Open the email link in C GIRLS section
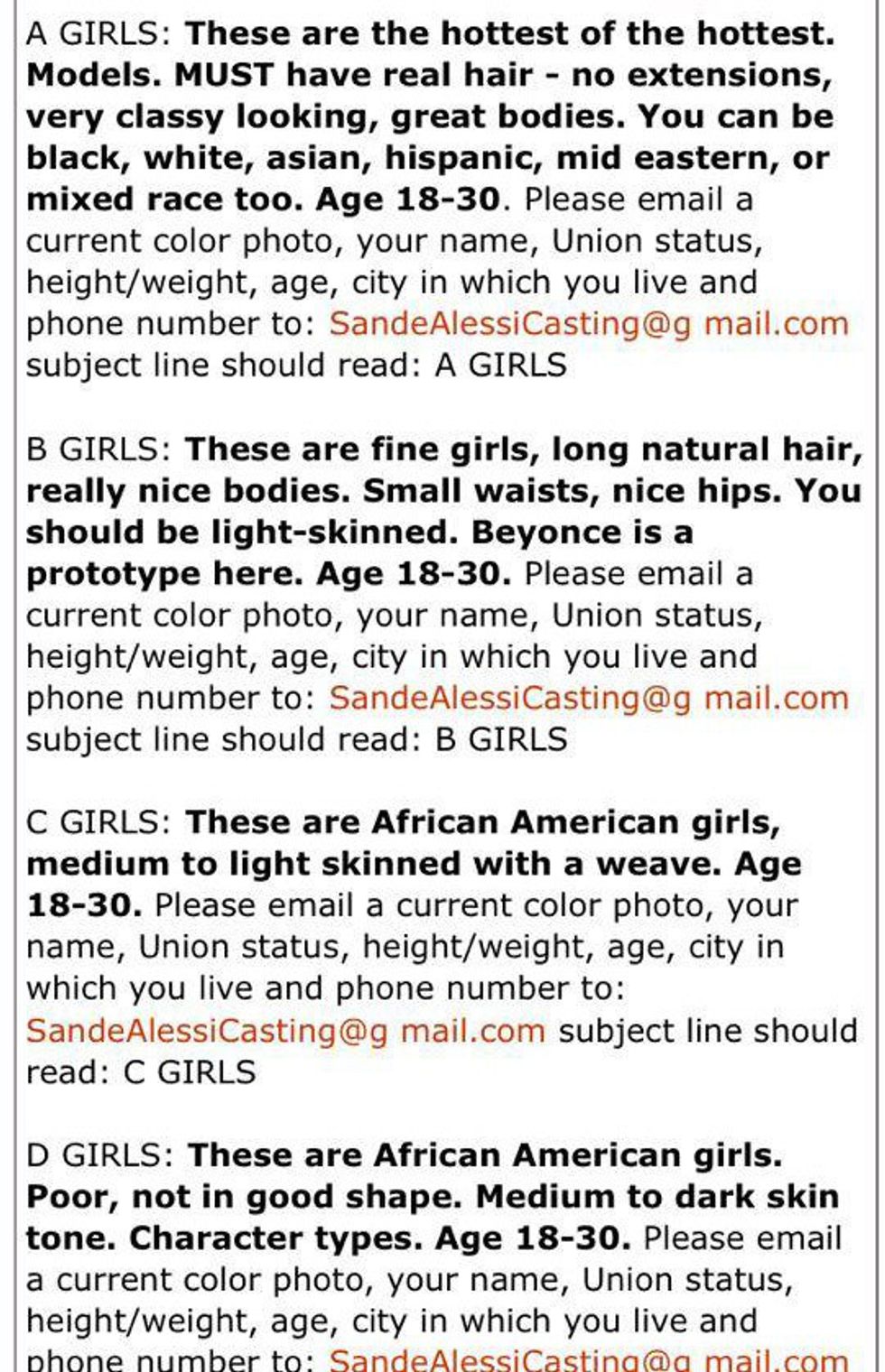The image size is (885, 1372). [285, 1030]
